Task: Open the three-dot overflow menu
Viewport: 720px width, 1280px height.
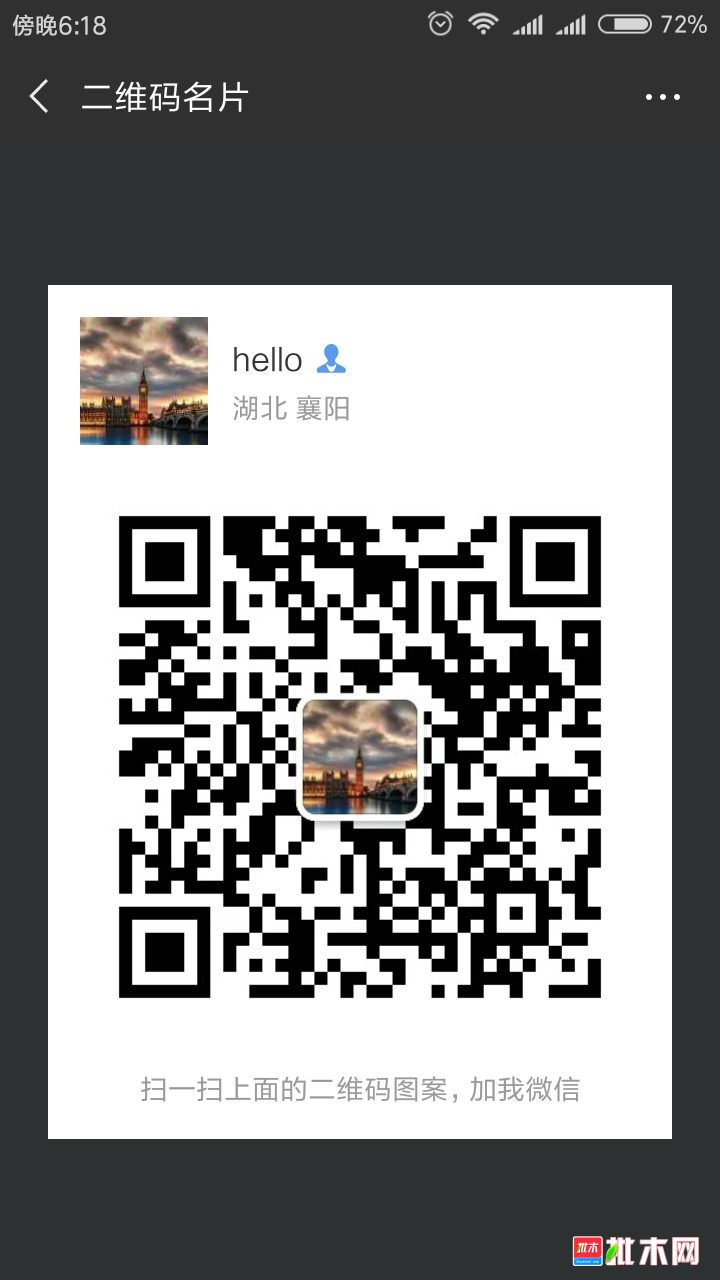Action: pos(662,97)
